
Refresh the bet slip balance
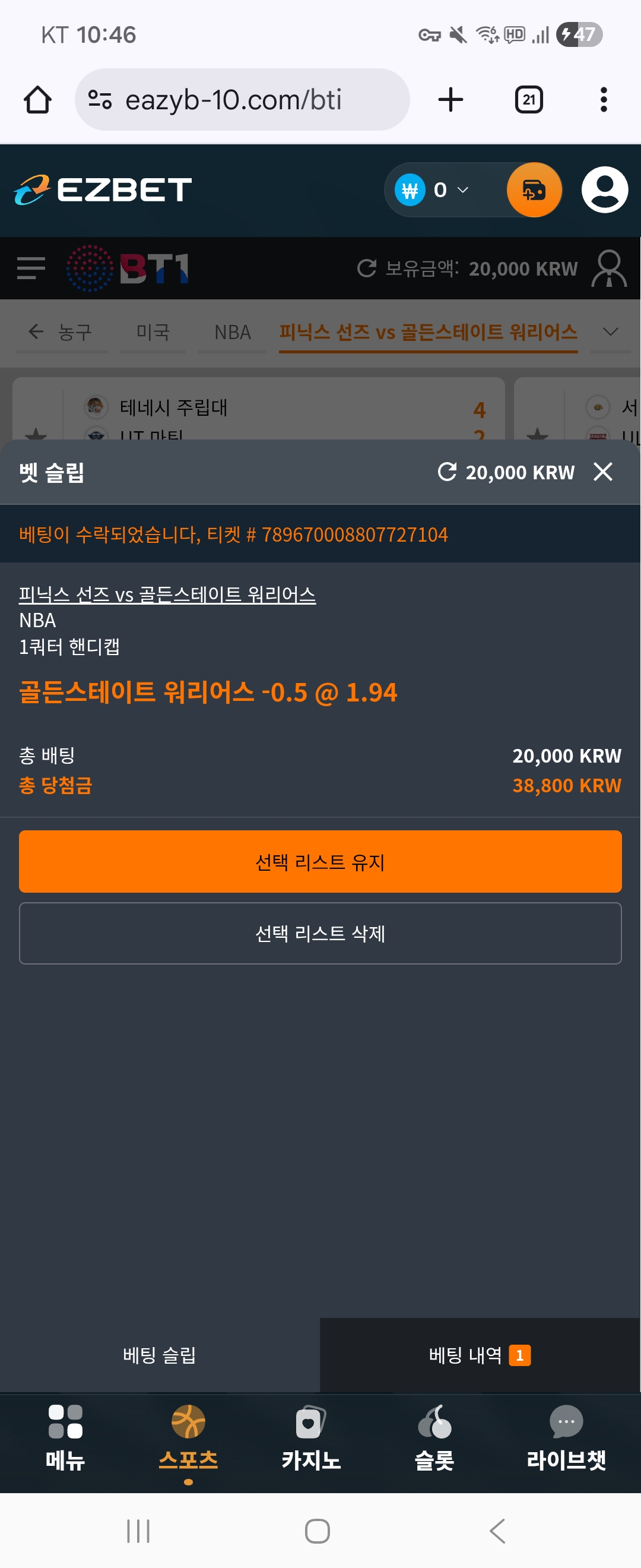point(447,472)
